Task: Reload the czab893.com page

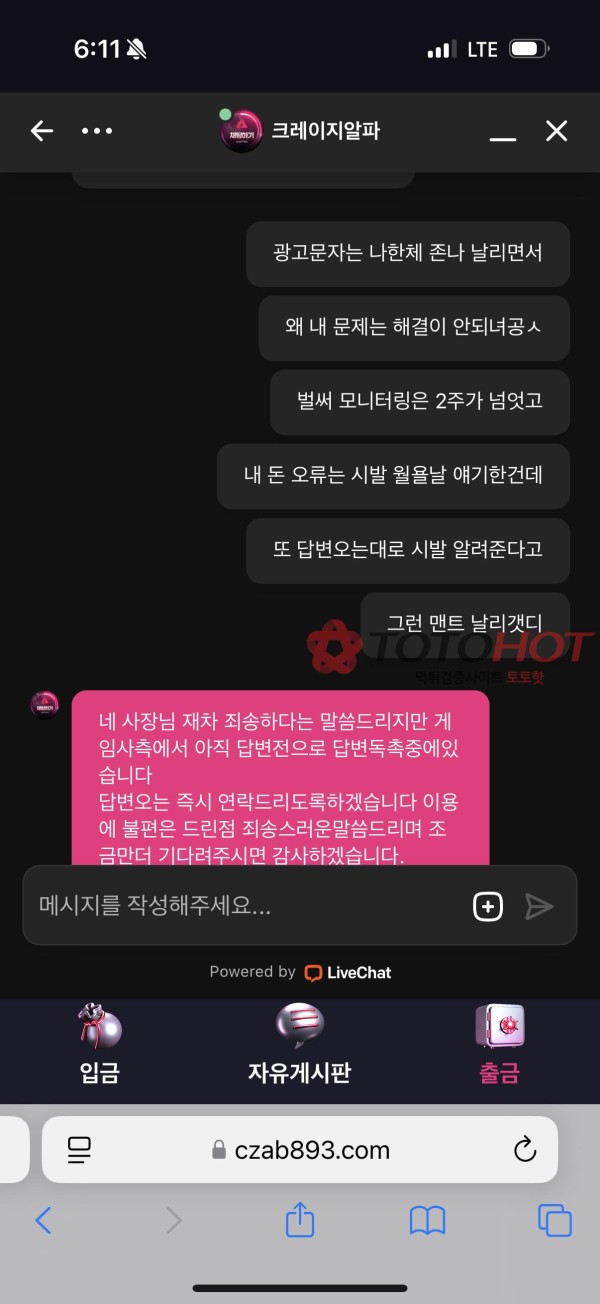Action: [525, 1150]
